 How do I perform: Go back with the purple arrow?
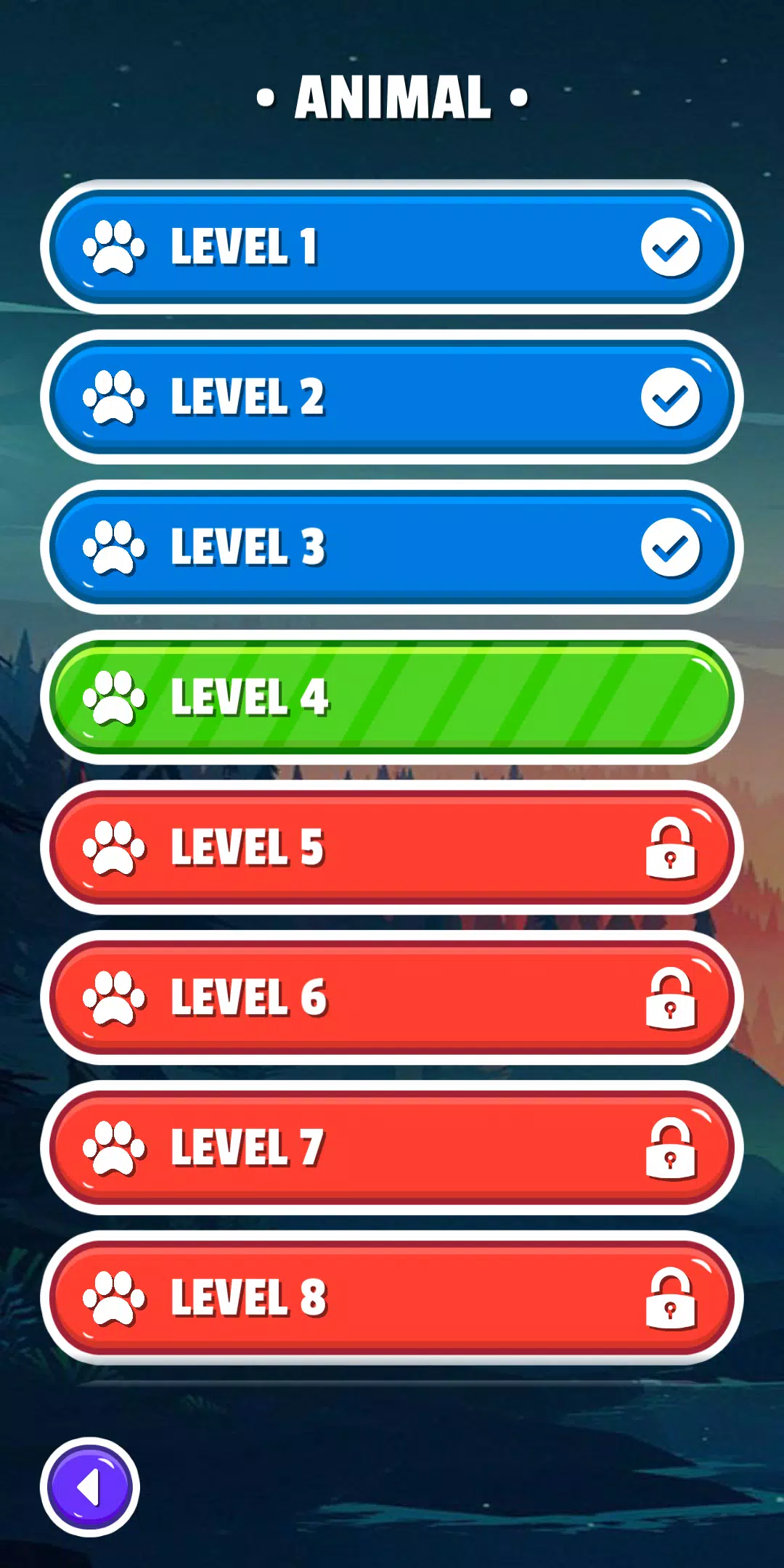tap(90, 1487)
